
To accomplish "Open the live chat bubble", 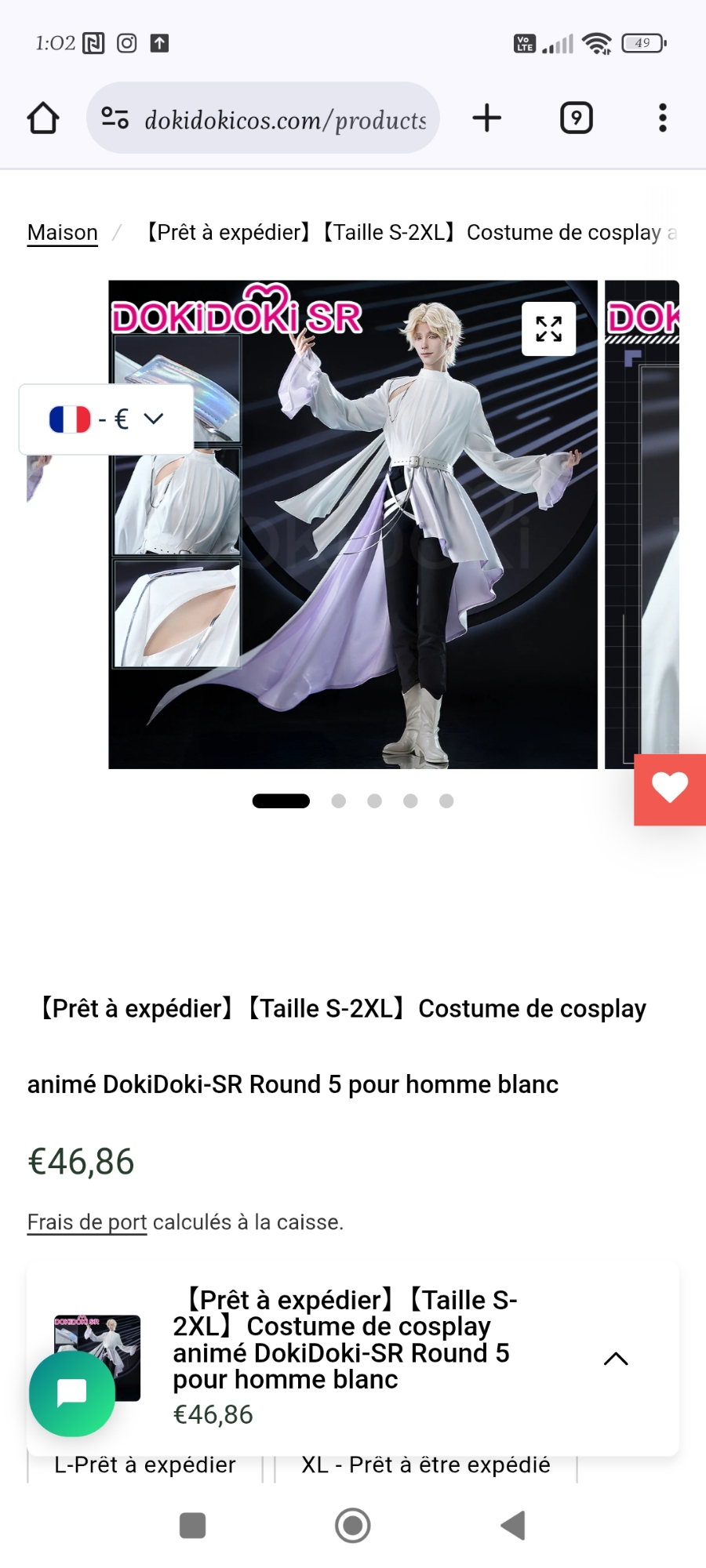I will [x=72, y=1393].
